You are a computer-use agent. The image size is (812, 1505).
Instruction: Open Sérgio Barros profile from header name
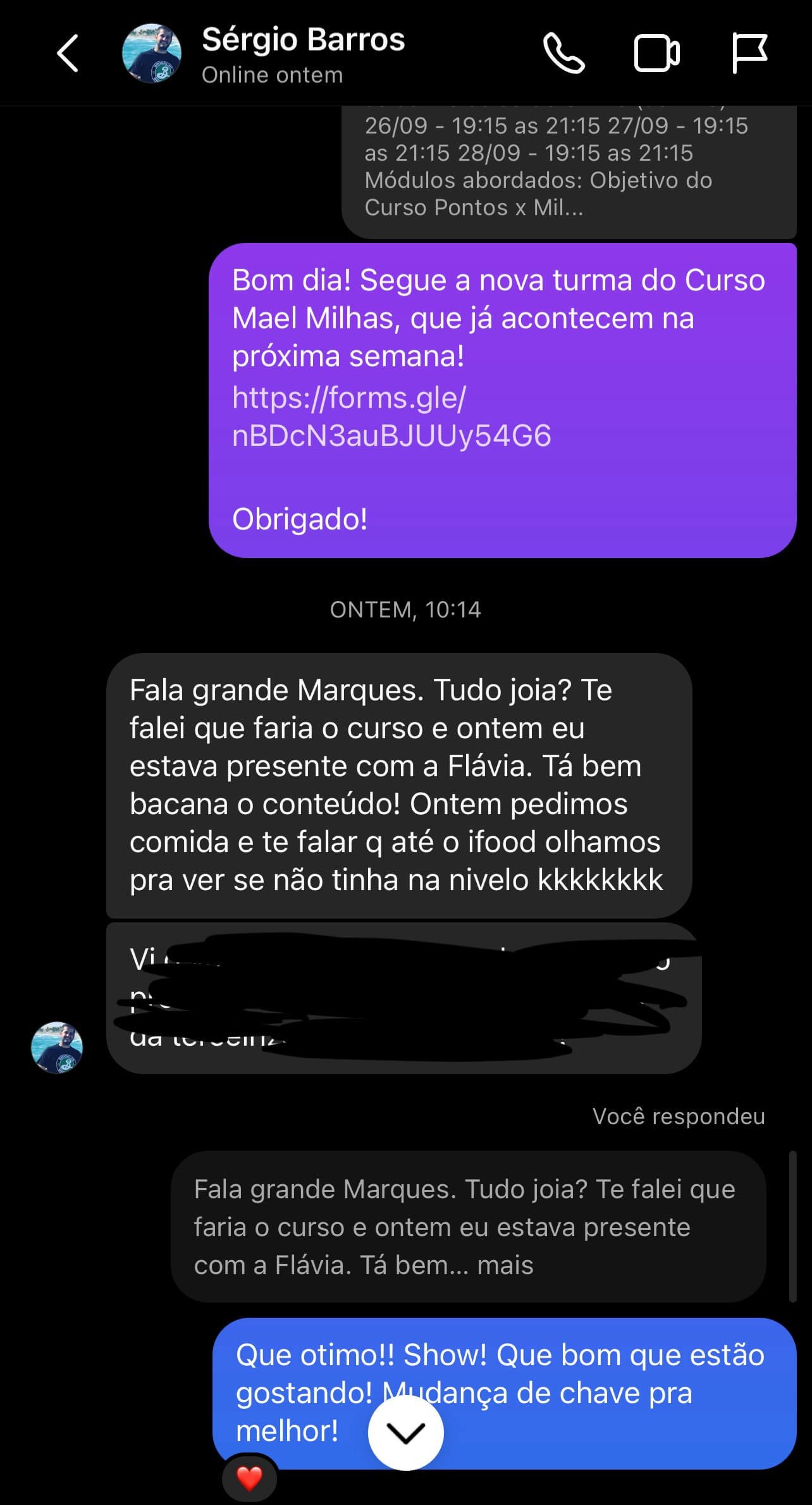tap(303, 40)
